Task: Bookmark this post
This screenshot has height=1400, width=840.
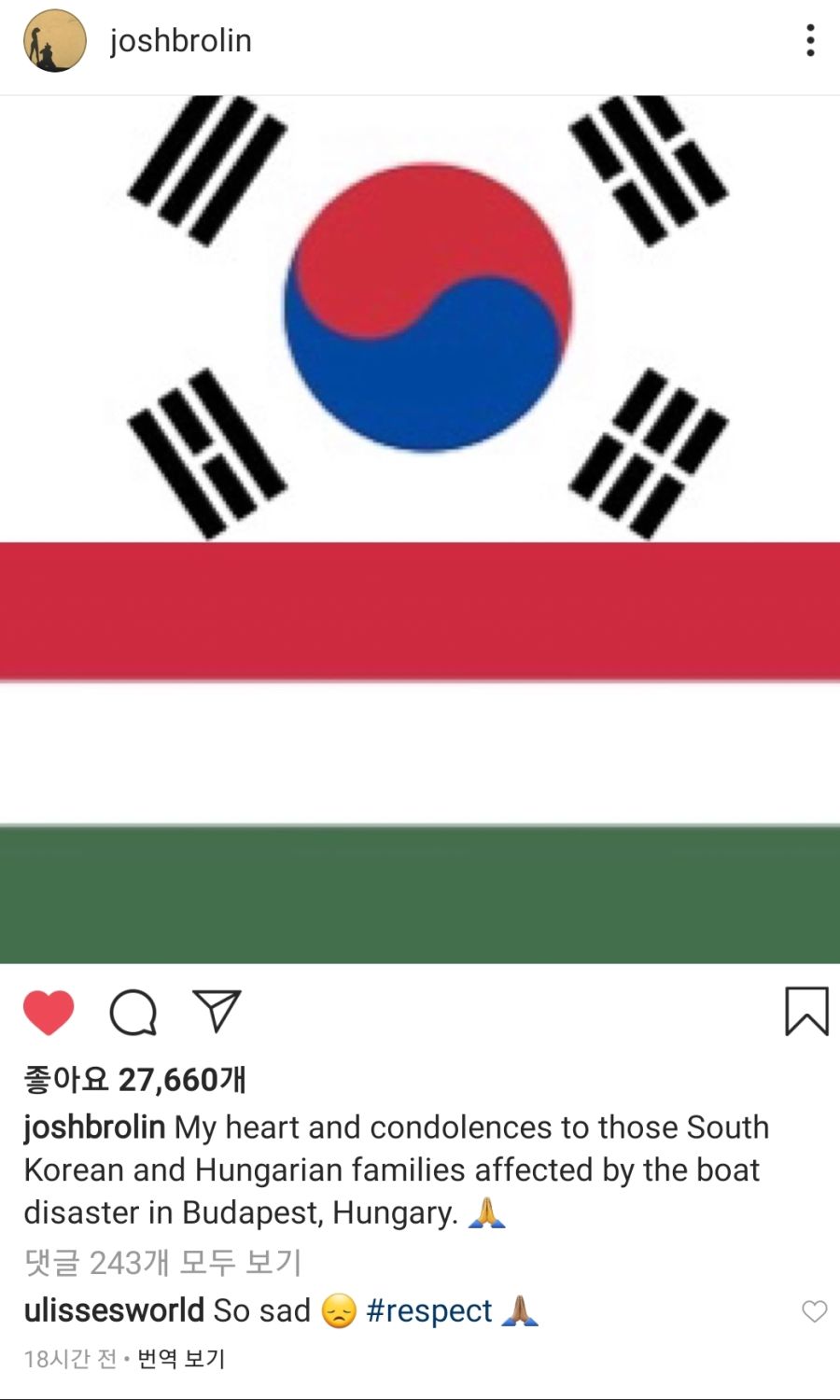Action: click(806, 1012)
